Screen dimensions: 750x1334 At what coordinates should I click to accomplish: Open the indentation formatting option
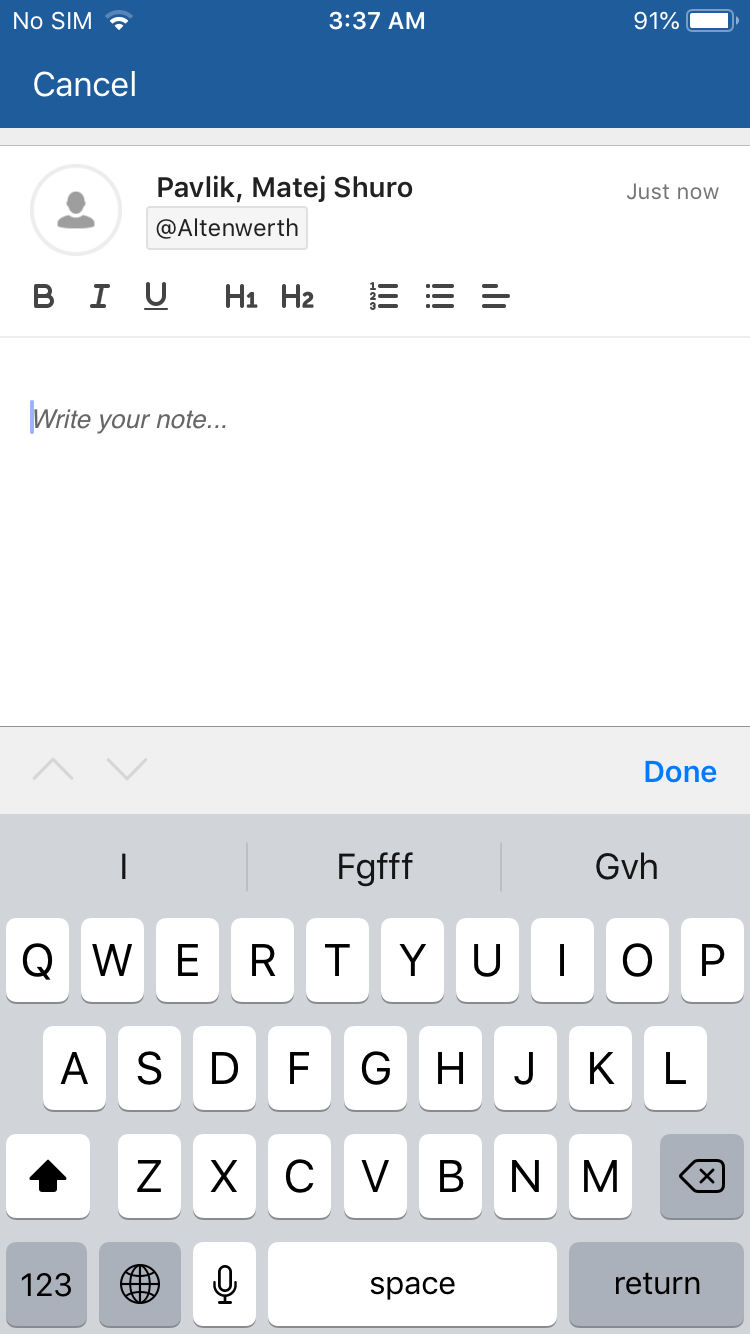(x=495, y=296)
